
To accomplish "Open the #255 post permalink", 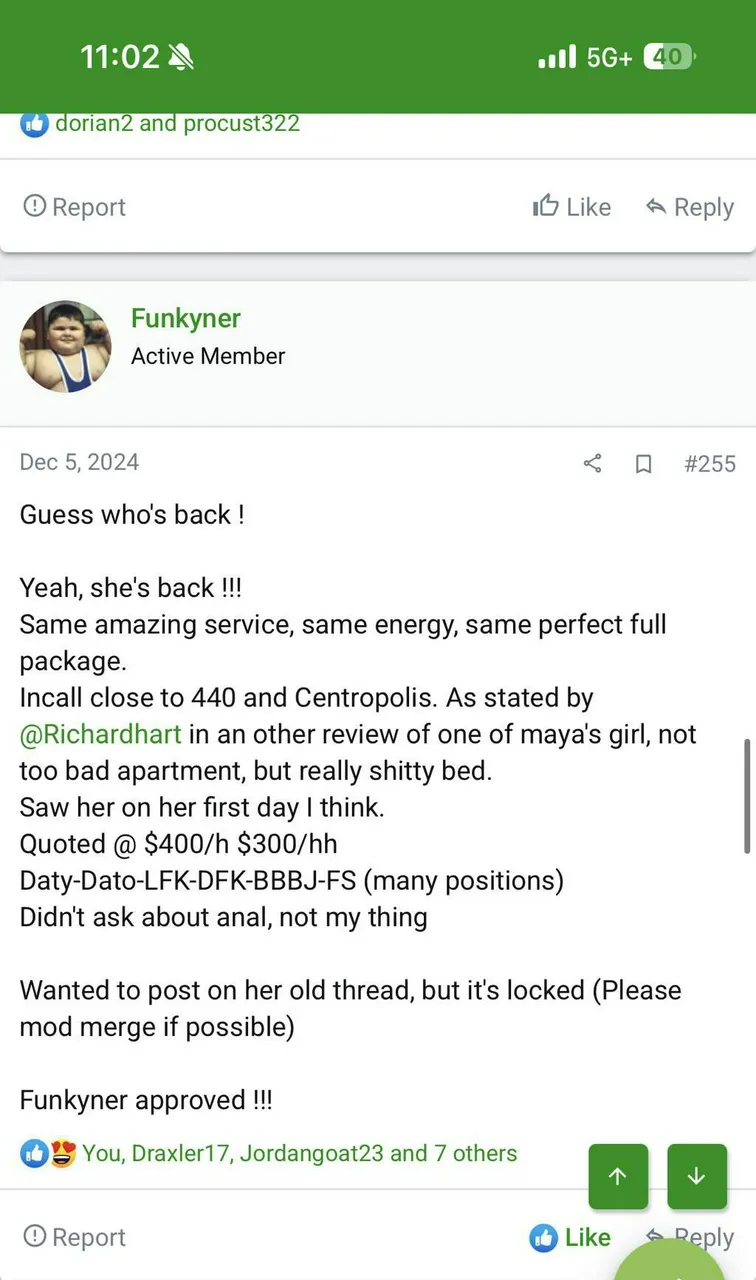I will click(709, 463).
